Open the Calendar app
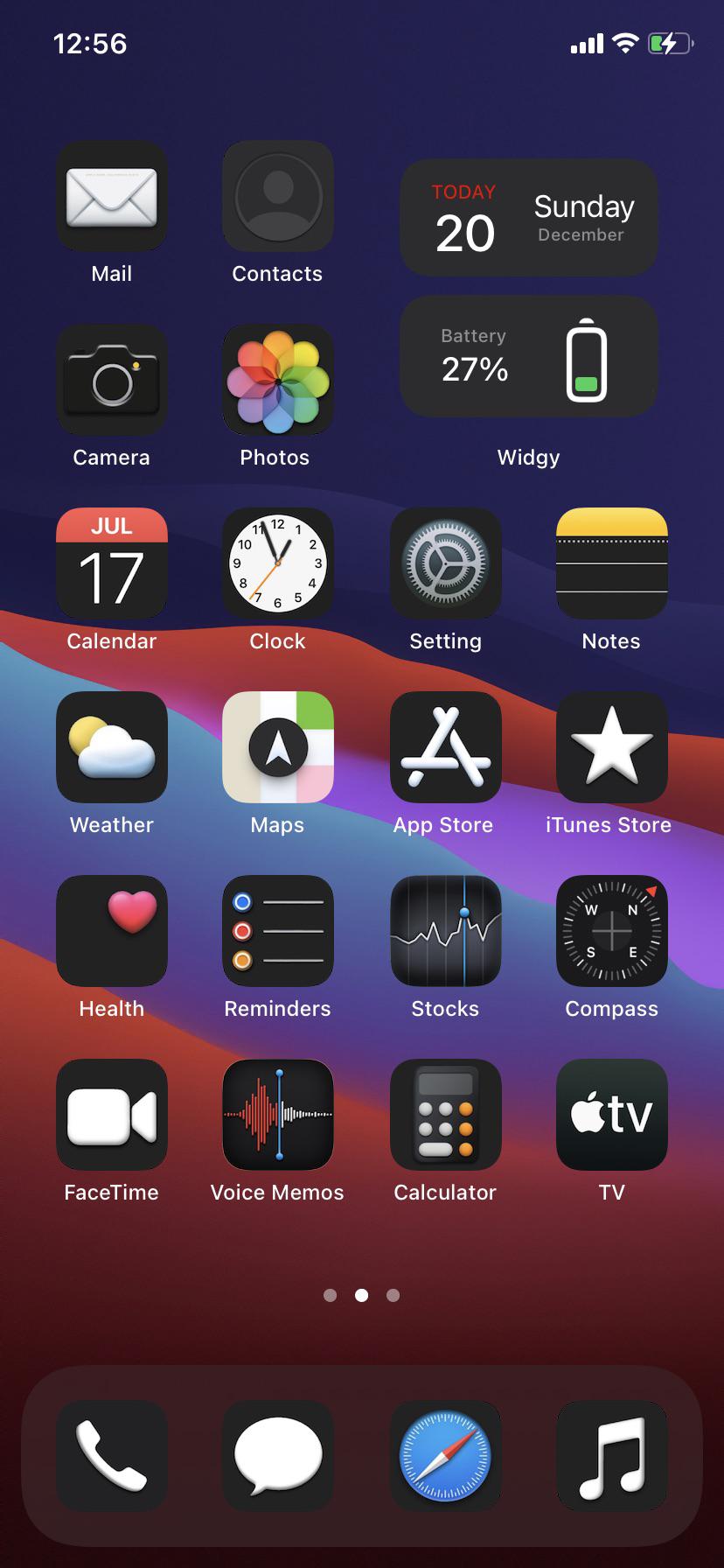 tap(112, 564)
